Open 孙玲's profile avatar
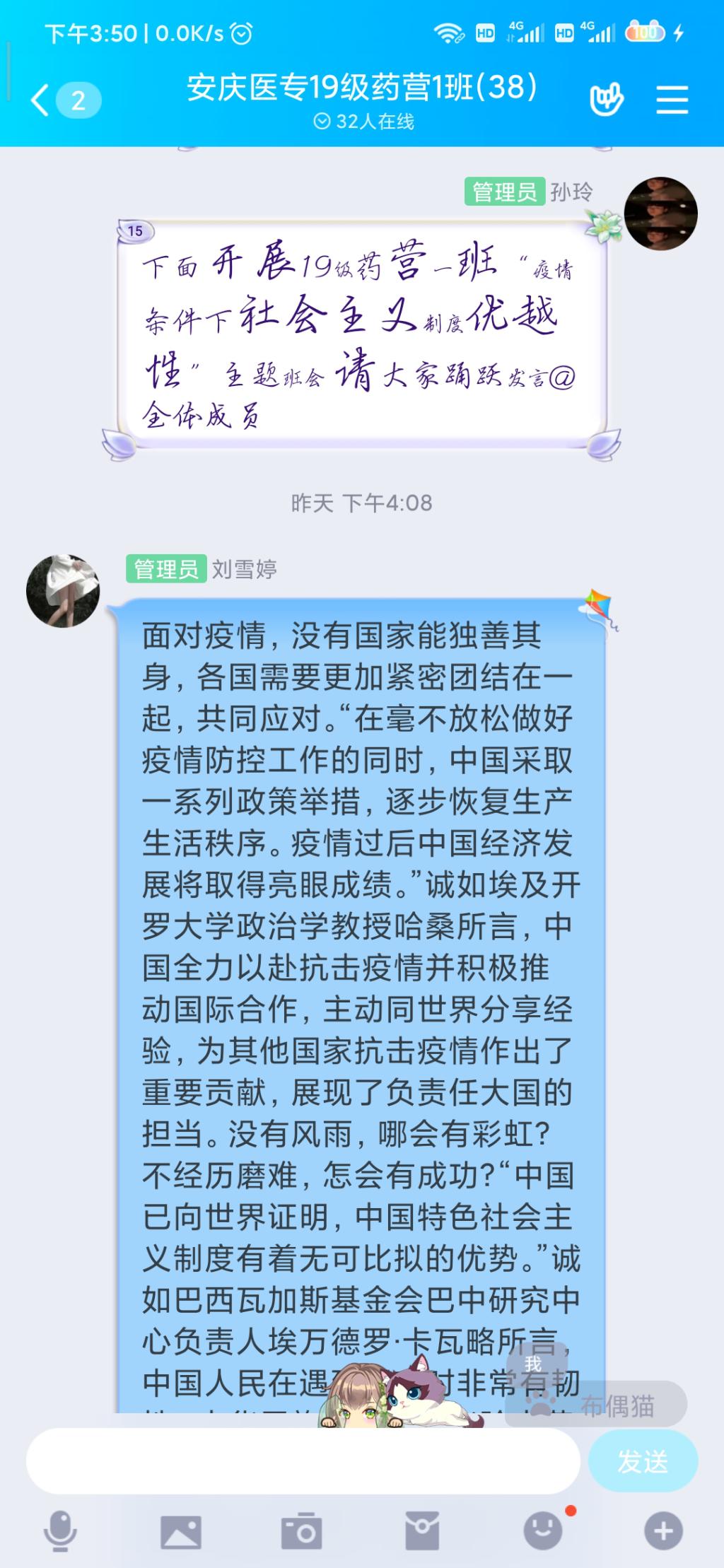Screen dimensions: 724x1568 click(x=660, y=213)
